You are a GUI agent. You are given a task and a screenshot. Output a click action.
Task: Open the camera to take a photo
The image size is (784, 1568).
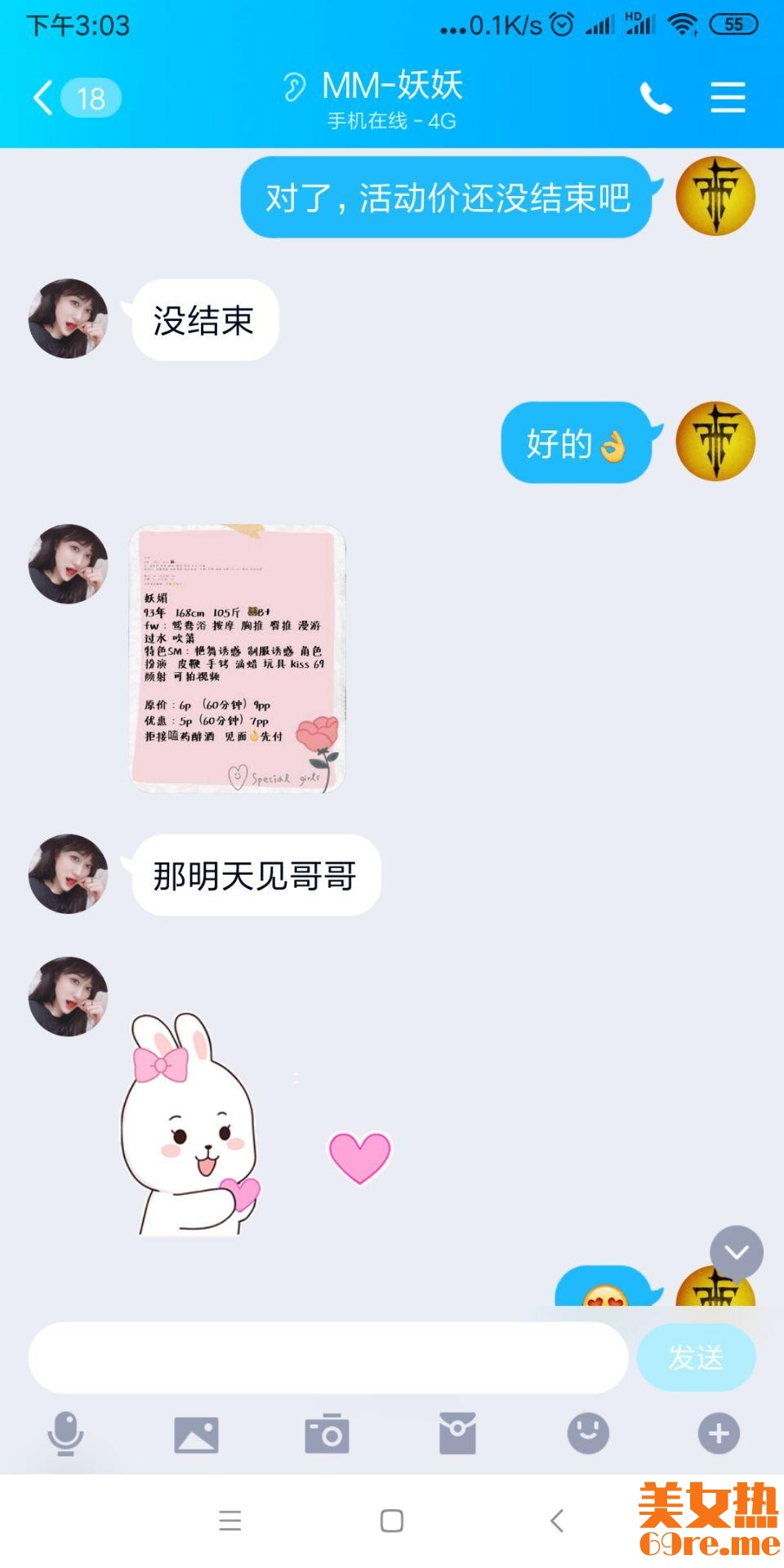327,1434
